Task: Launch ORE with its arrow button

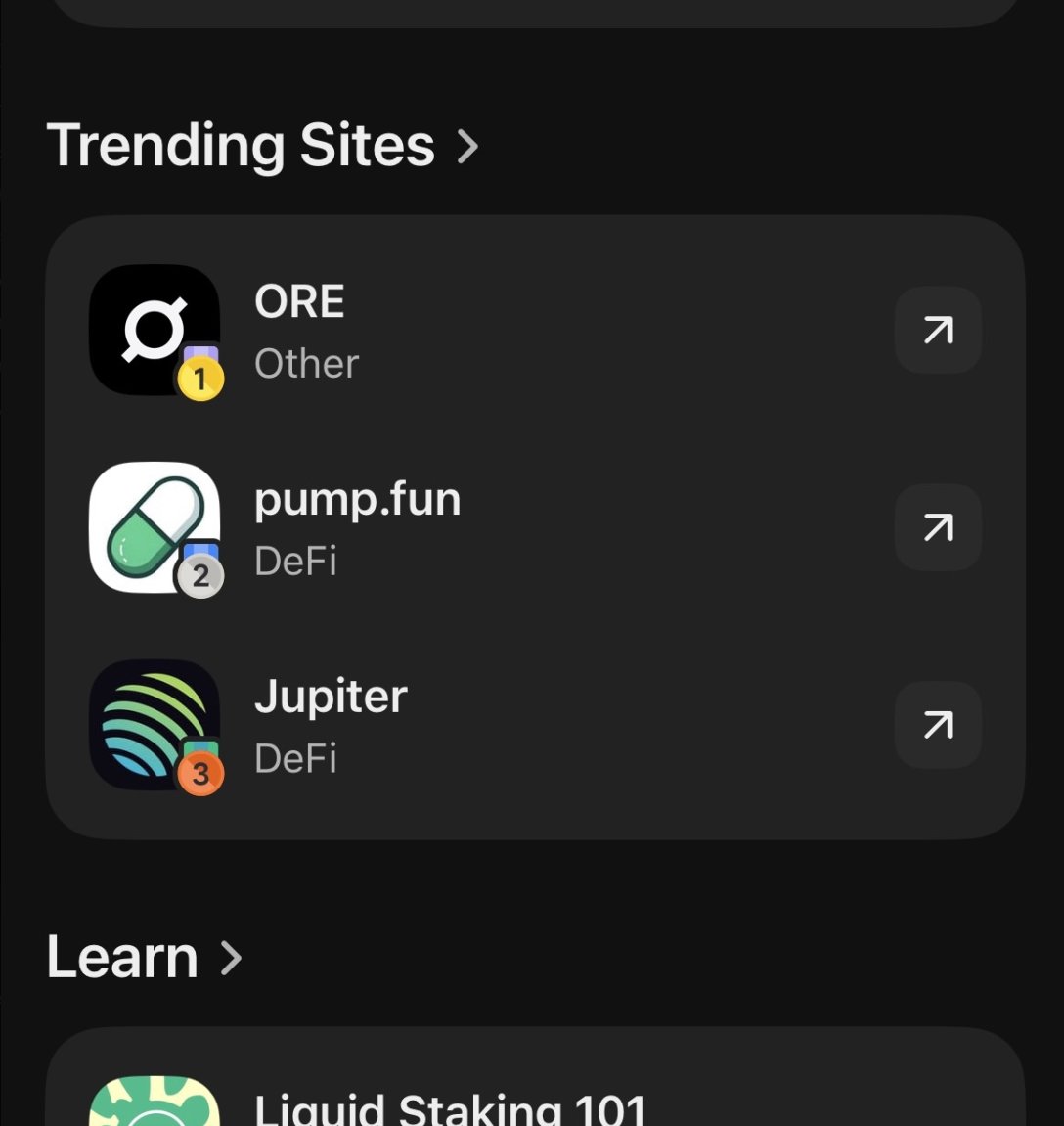Action: click(x=938, y=331)
